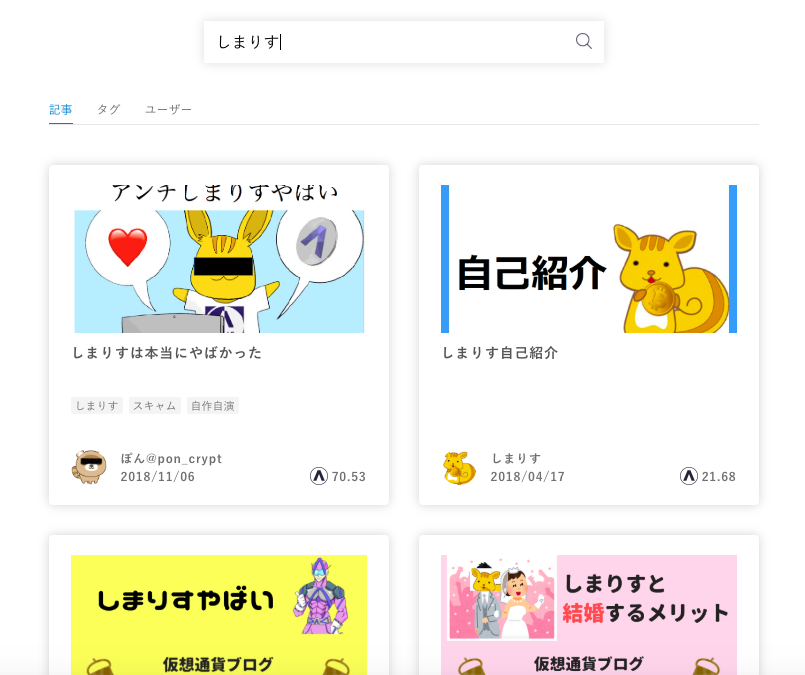Open the article しまりすは本当にやばかった
The width and height of the screenshot is (805, 675).
point(167,353)
